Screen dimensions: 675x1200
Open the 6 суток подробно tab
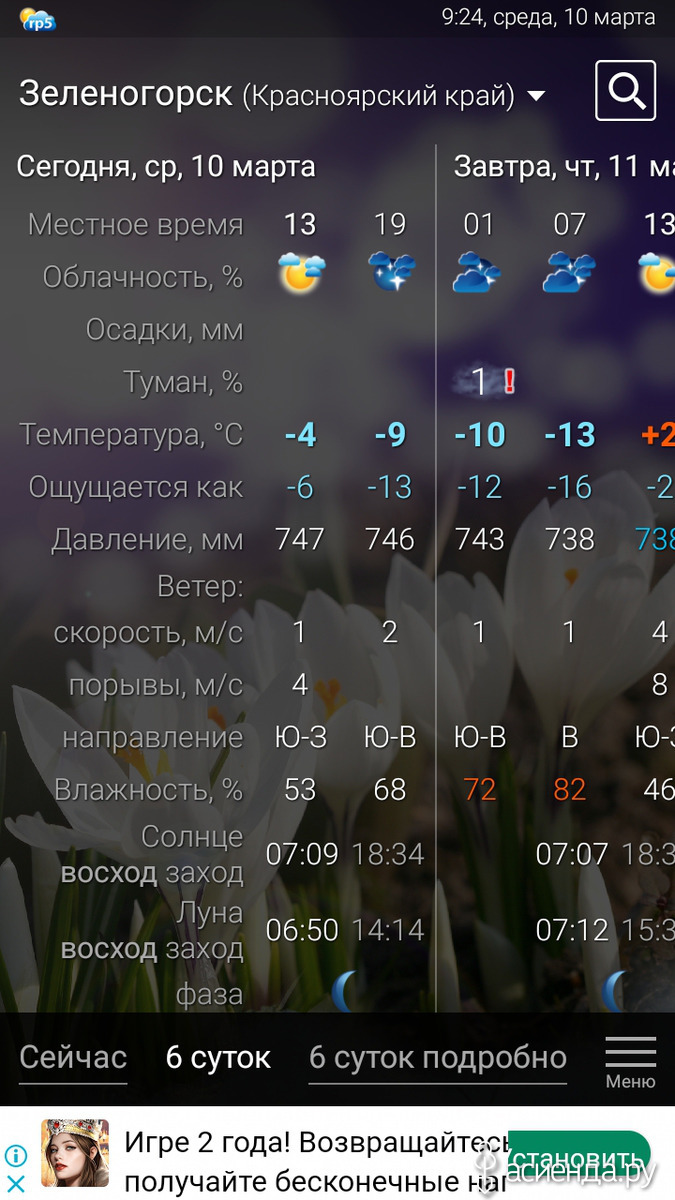click(438, 1057)
